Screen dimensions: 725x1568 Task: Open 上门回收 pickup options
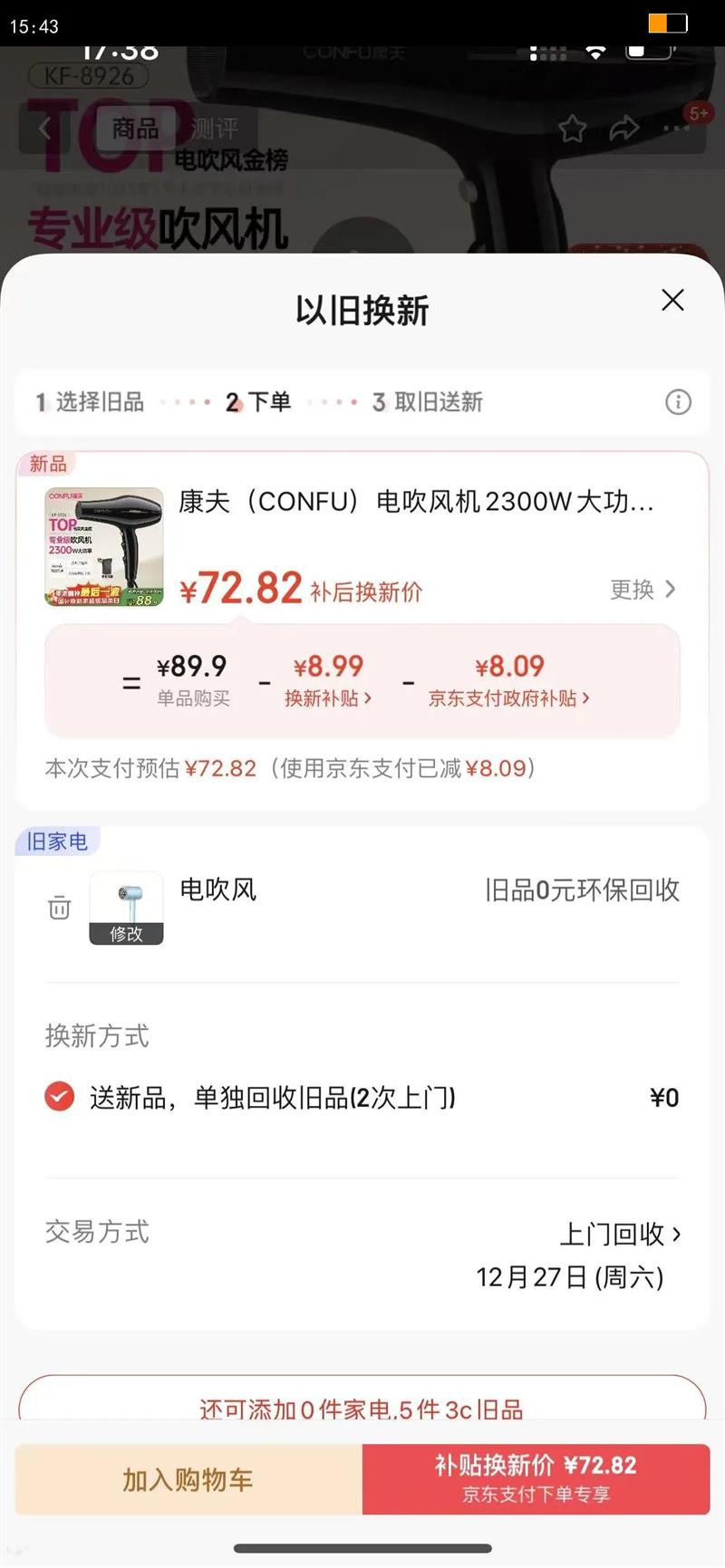tap(621, 1233)
